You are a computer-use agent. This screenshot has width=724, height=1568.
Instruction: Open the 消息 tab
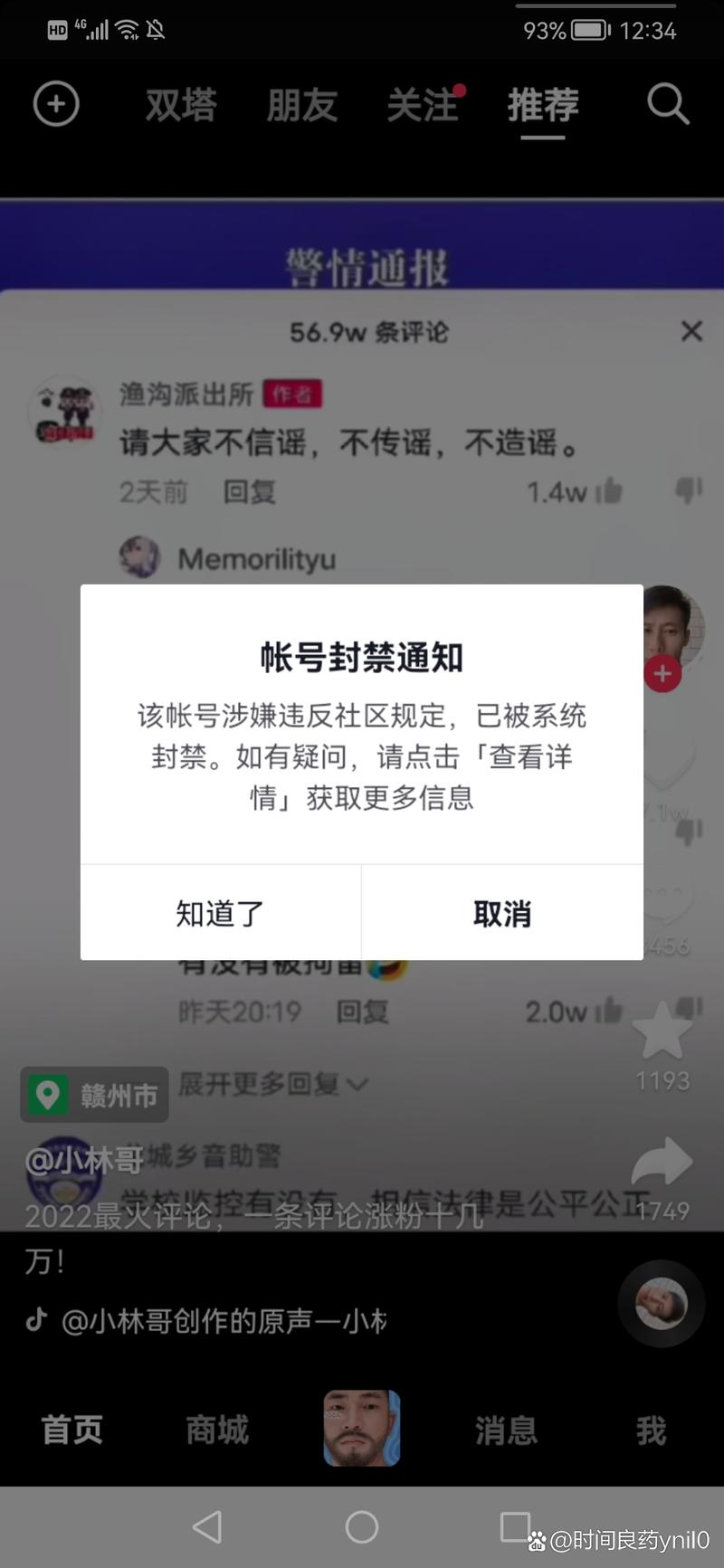click(506, 1430)
